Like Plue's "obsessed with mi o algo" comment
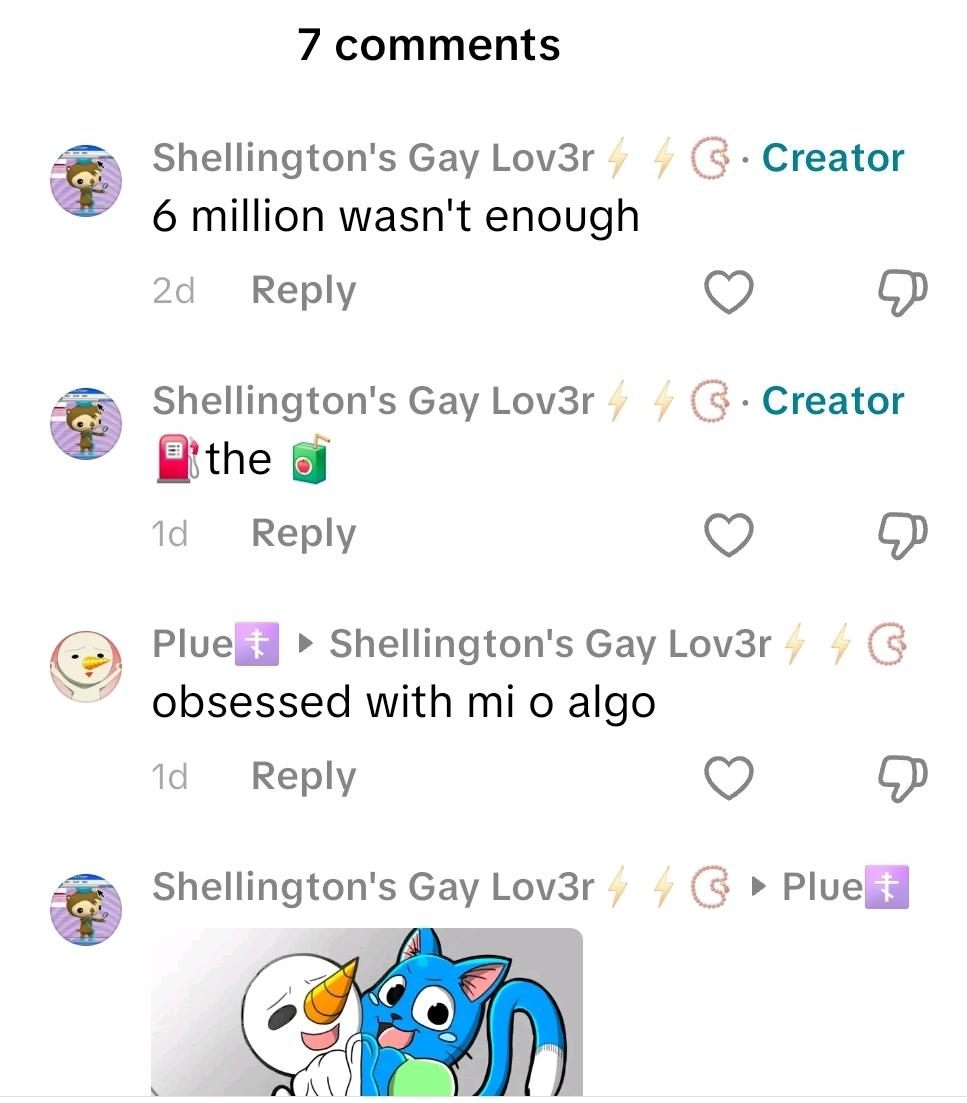The image size is (967, 1103). pyautogui.click(x=728, y=778)
